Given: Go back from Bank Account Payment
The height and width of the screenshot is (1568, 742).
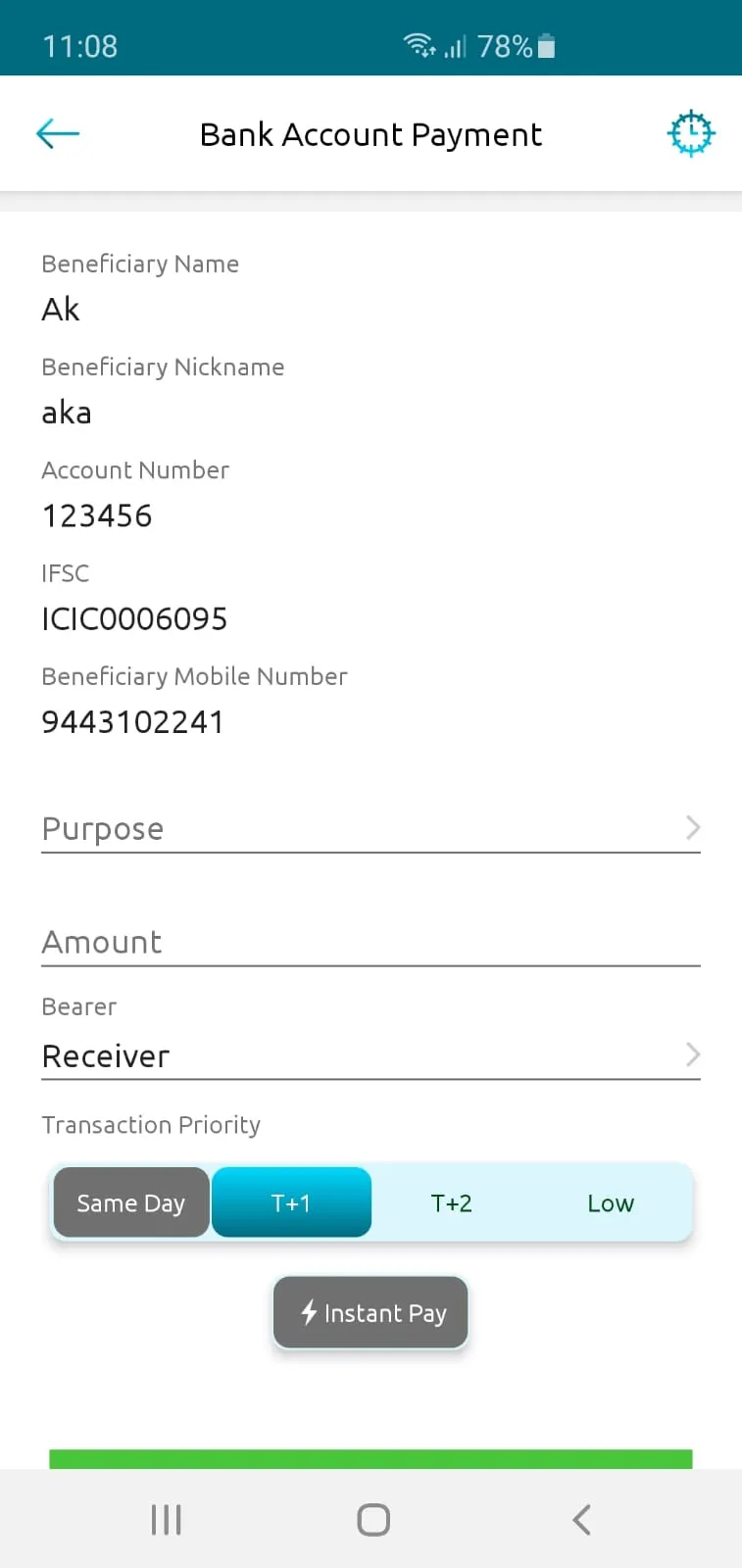Looking at the screenshot, I should pyautogui.click(x=57, y=134).
